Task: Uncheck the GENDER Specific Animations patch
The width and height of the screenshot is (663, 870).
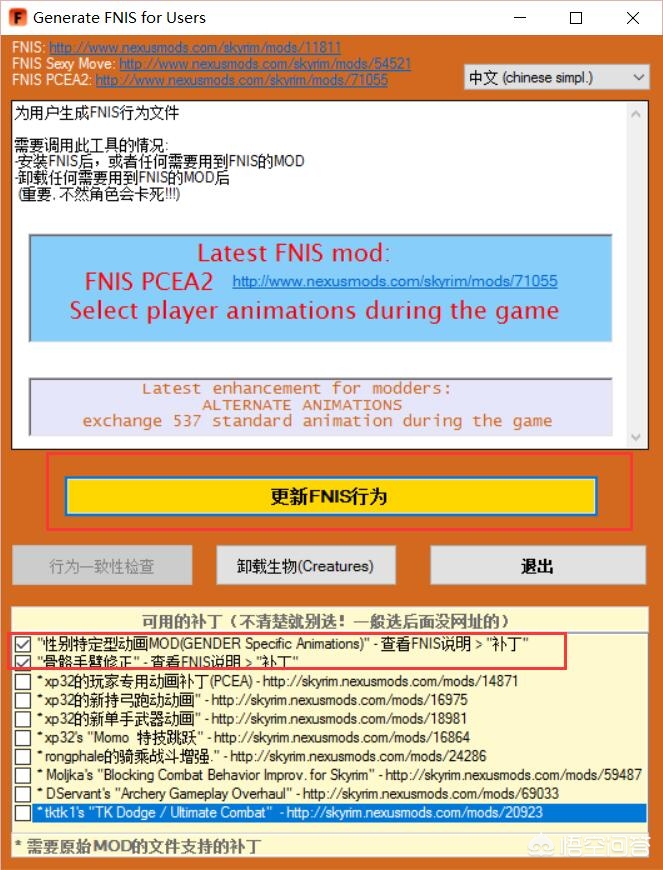Action: point(23,645)
